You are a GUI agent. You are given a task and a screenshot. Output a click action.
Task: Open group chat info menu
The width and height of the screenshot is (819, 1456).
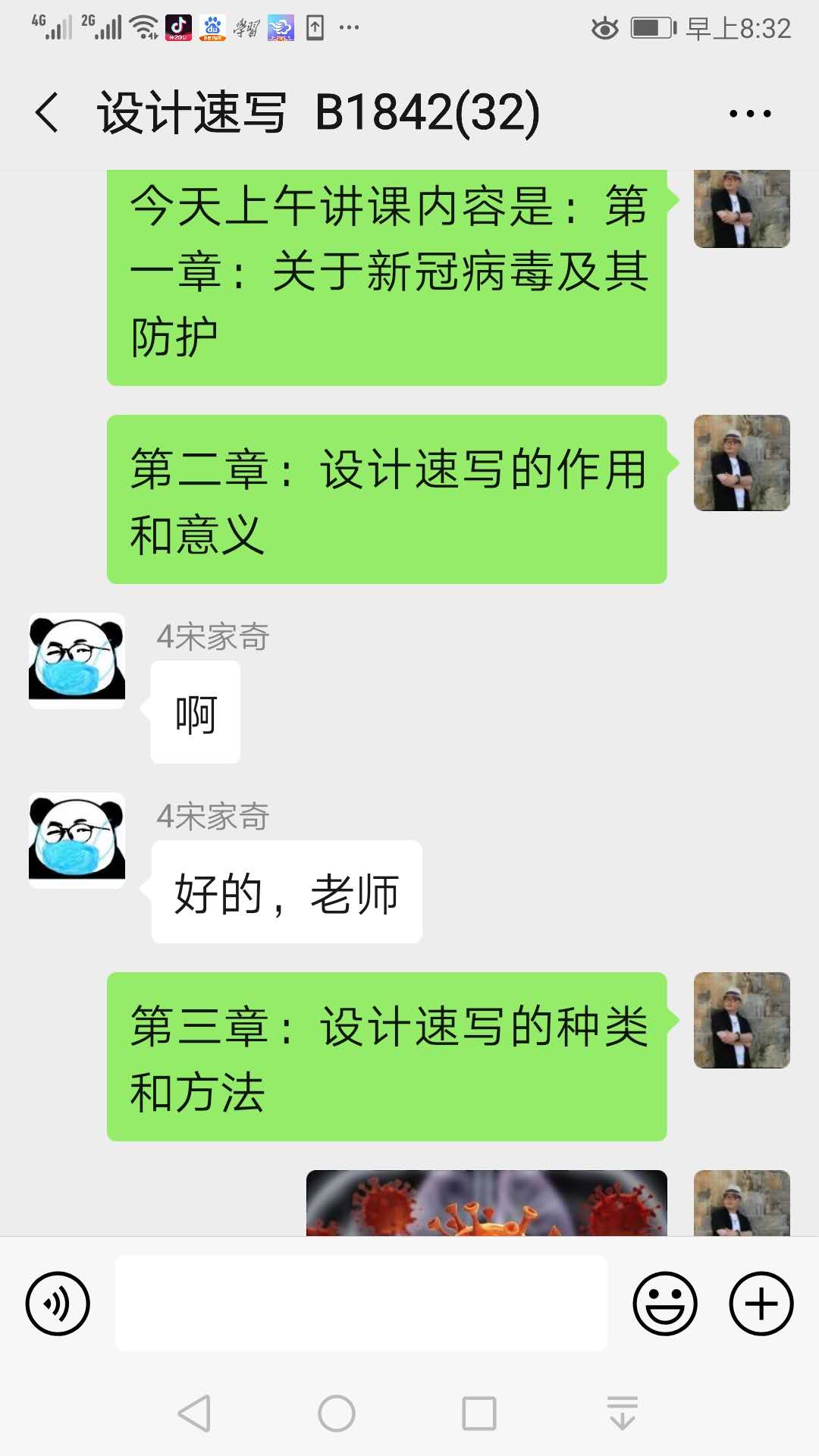(749, 114)
